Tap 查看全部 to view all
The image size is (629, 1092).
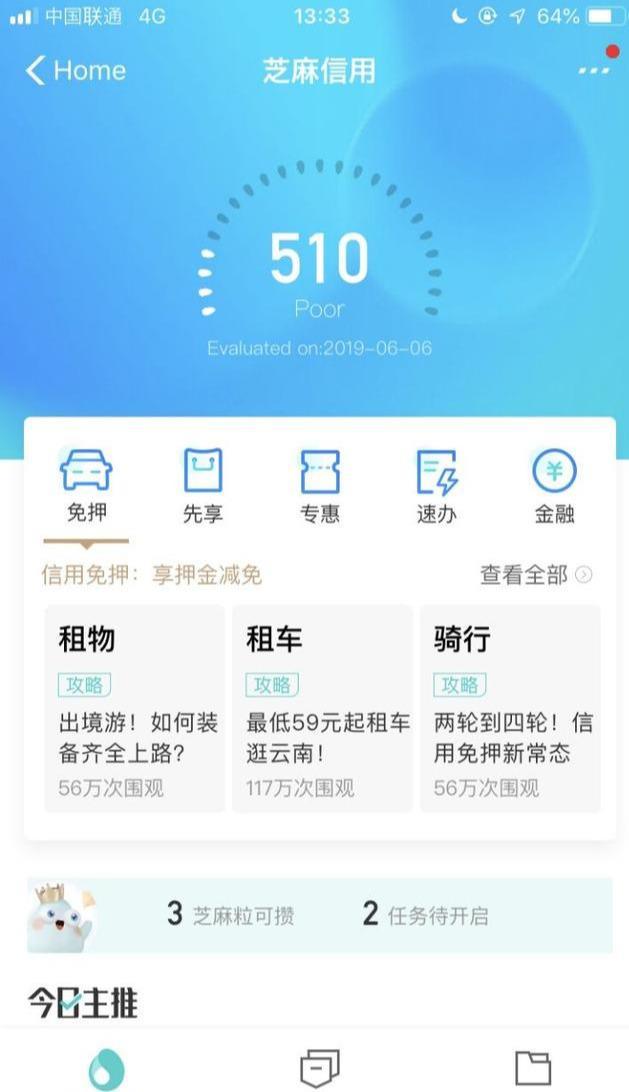[x=536, y=575]
